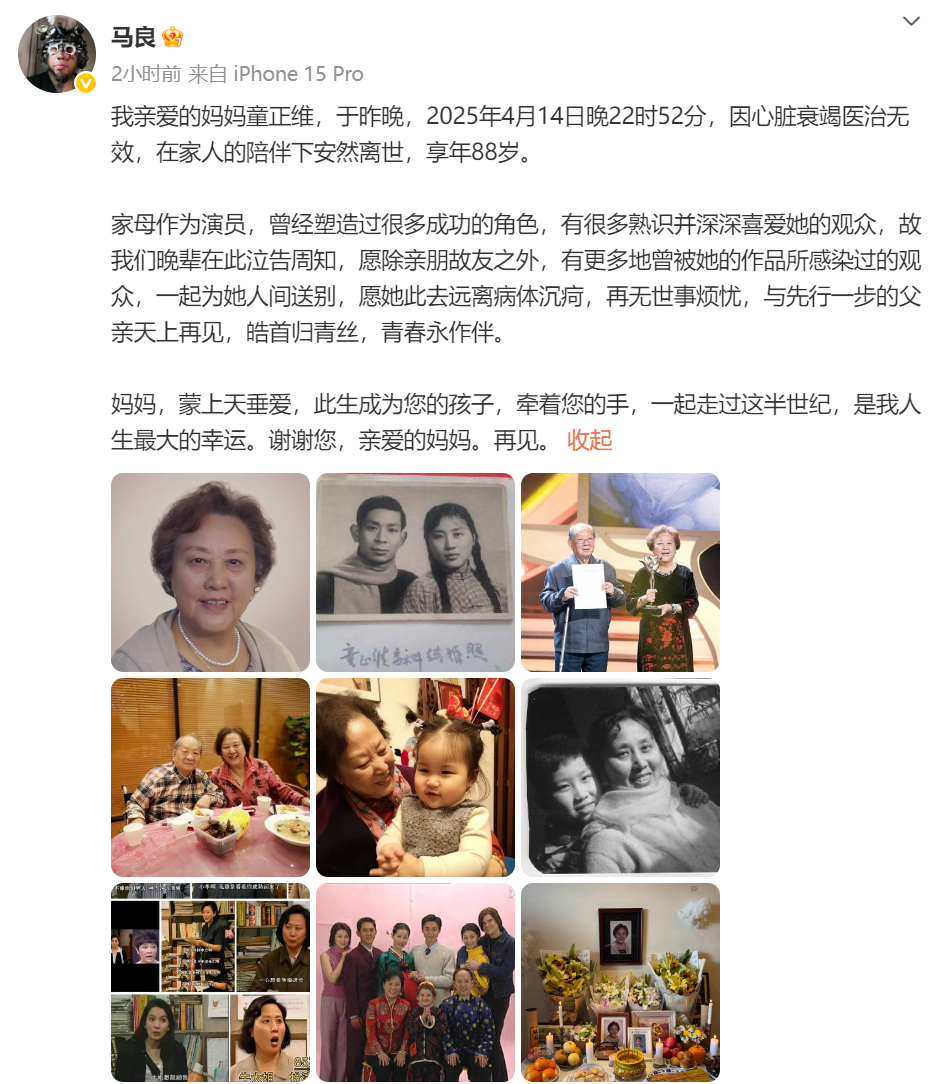Viewport: 946px width, 1084px height.
Task: Collapse the post text via 收起
Action: click(589, 440)
